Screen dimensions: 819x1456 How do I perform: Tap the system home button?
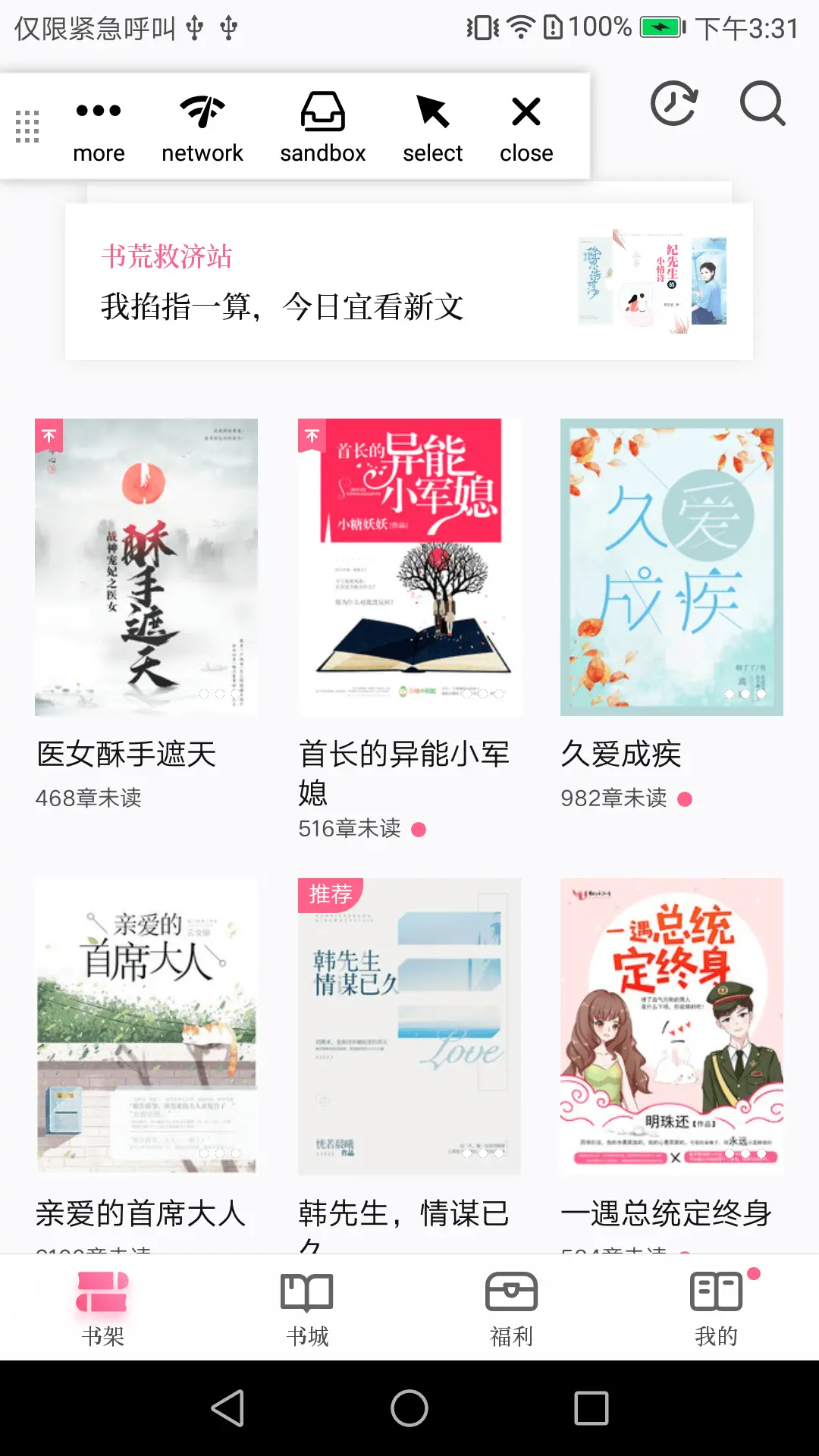[409, 1408]
